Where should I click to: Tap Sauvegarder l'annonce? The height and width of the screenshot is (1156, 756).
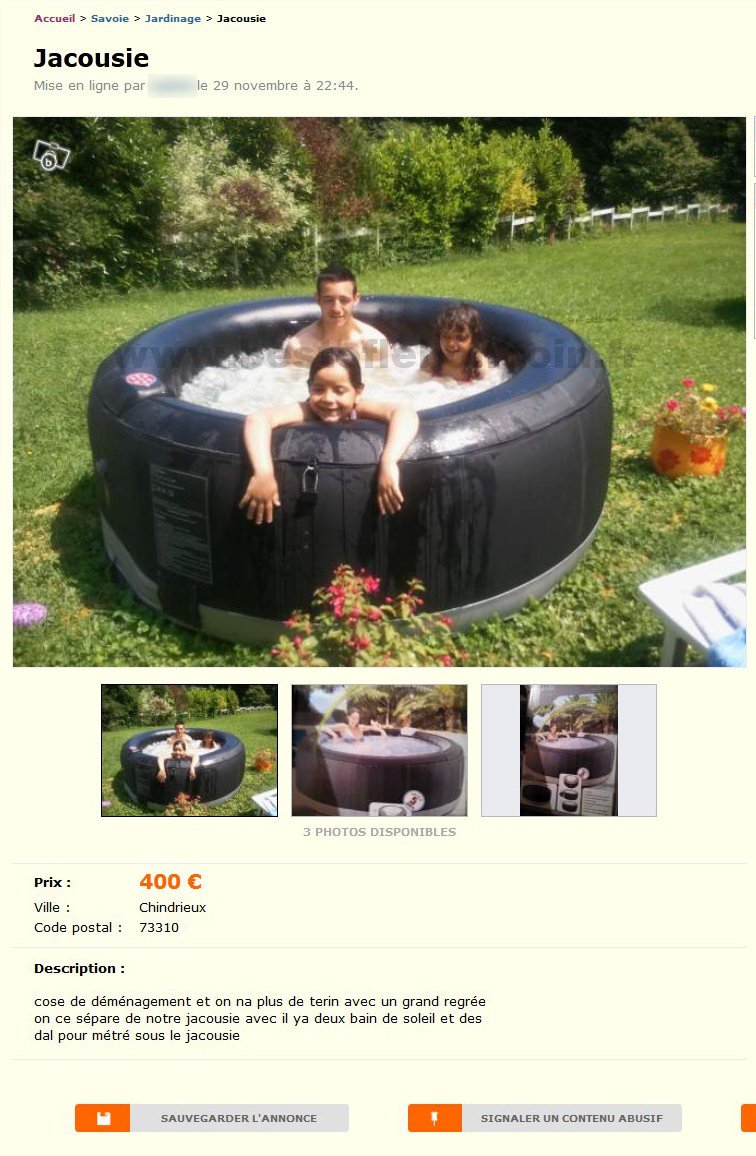point(212,1118)
